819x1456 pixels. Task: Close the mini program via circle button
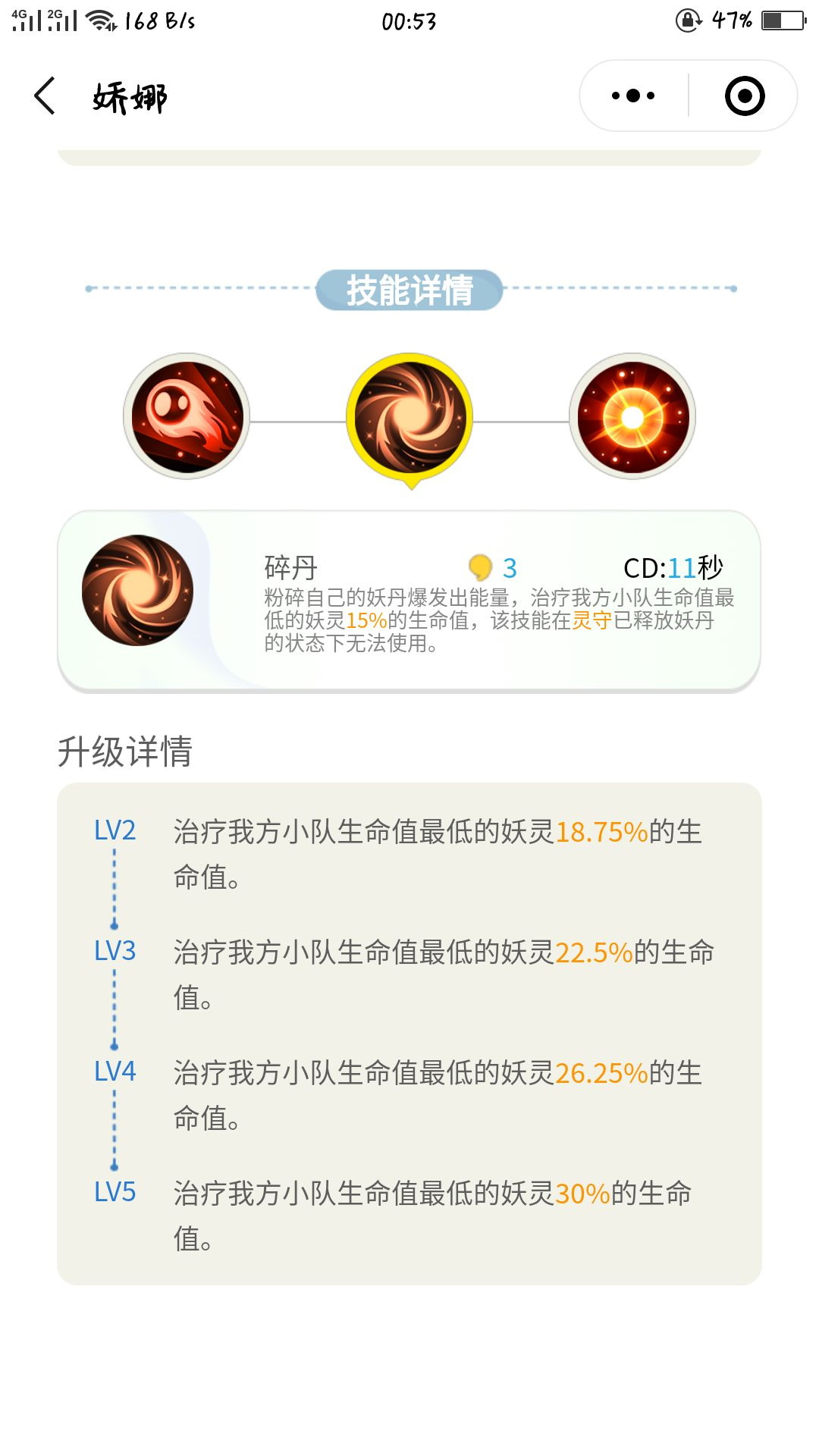(x=744, y=96)
